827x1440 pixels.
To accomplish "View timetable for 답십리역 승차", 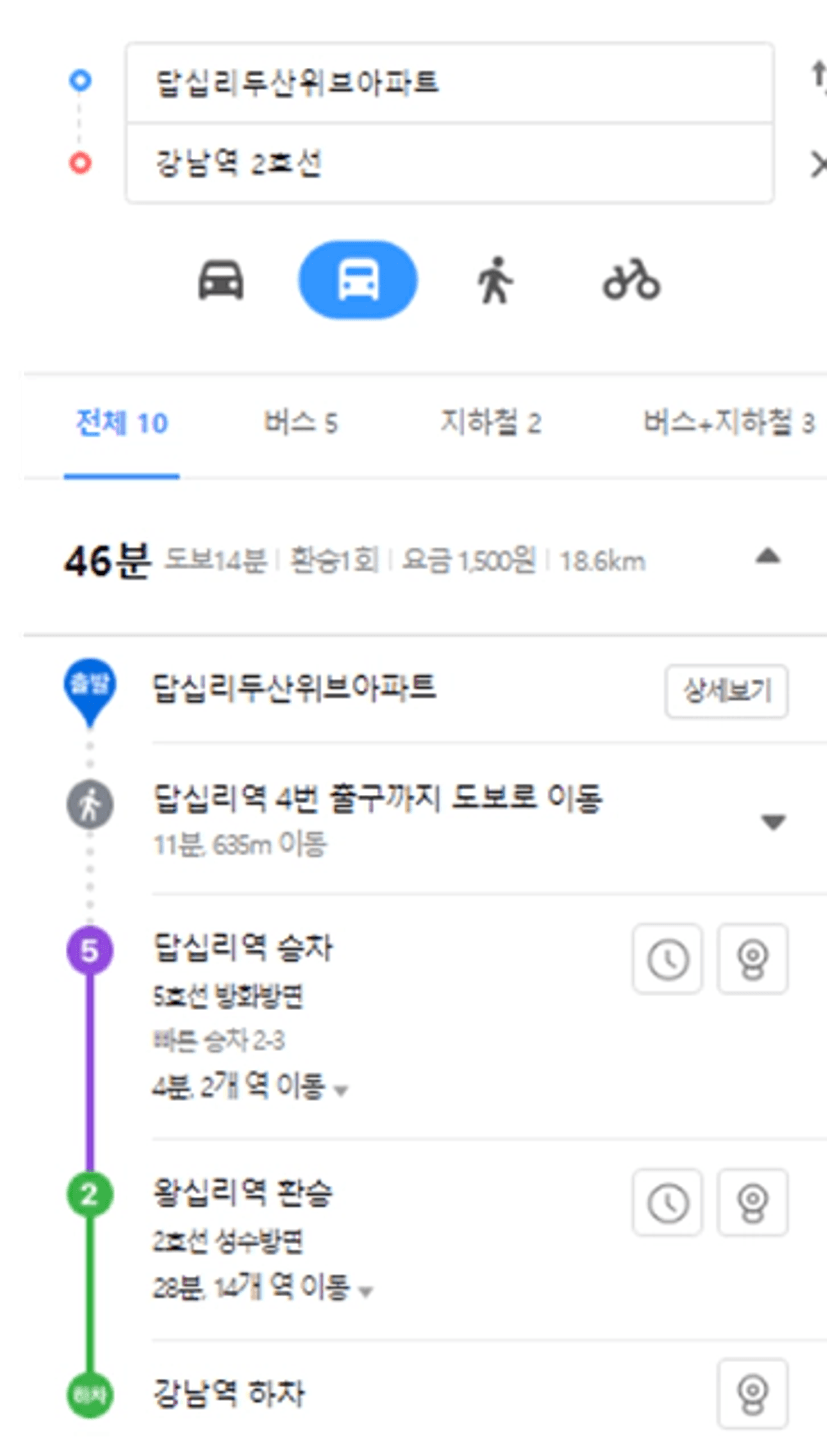I will pos(668,959).
